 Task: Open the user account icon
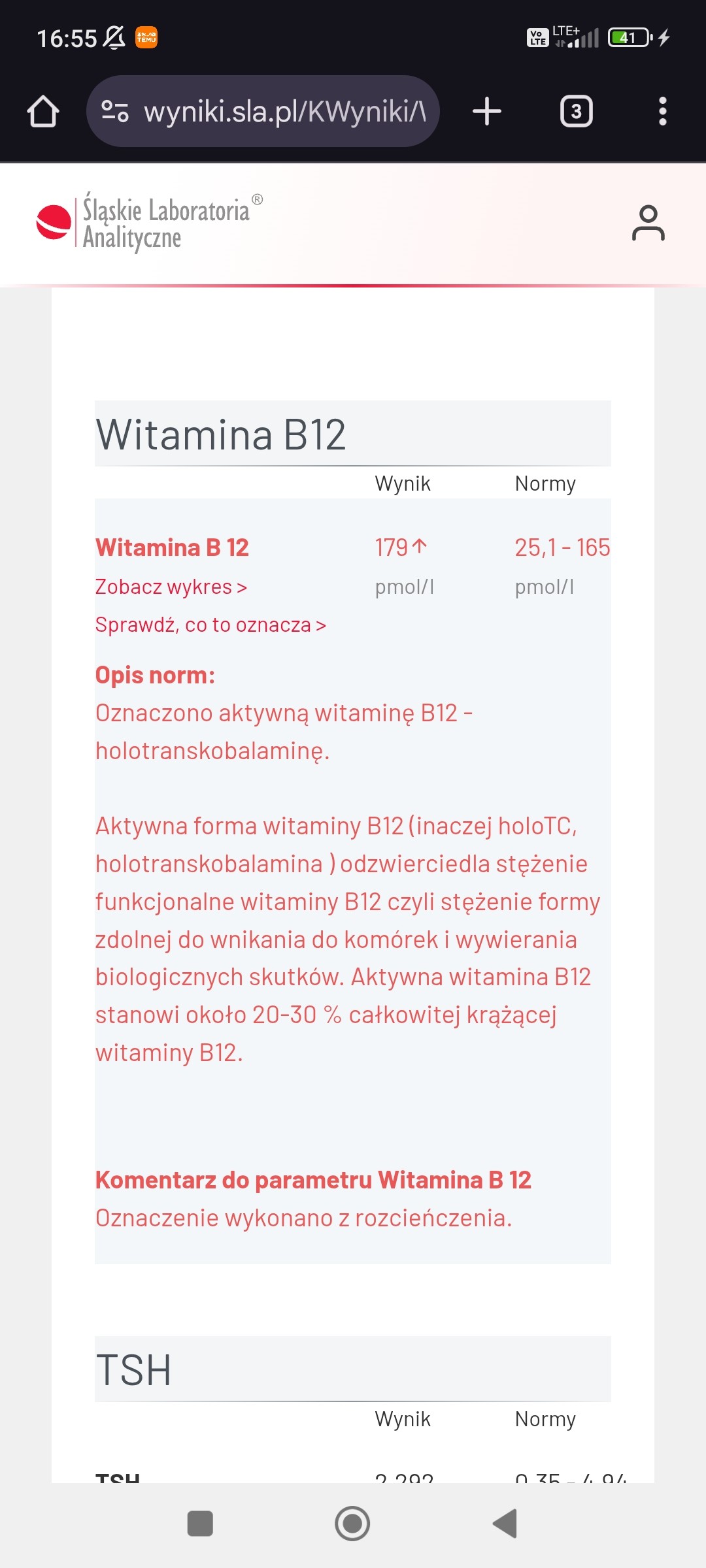pyautogui.click(x=648, y=223)
